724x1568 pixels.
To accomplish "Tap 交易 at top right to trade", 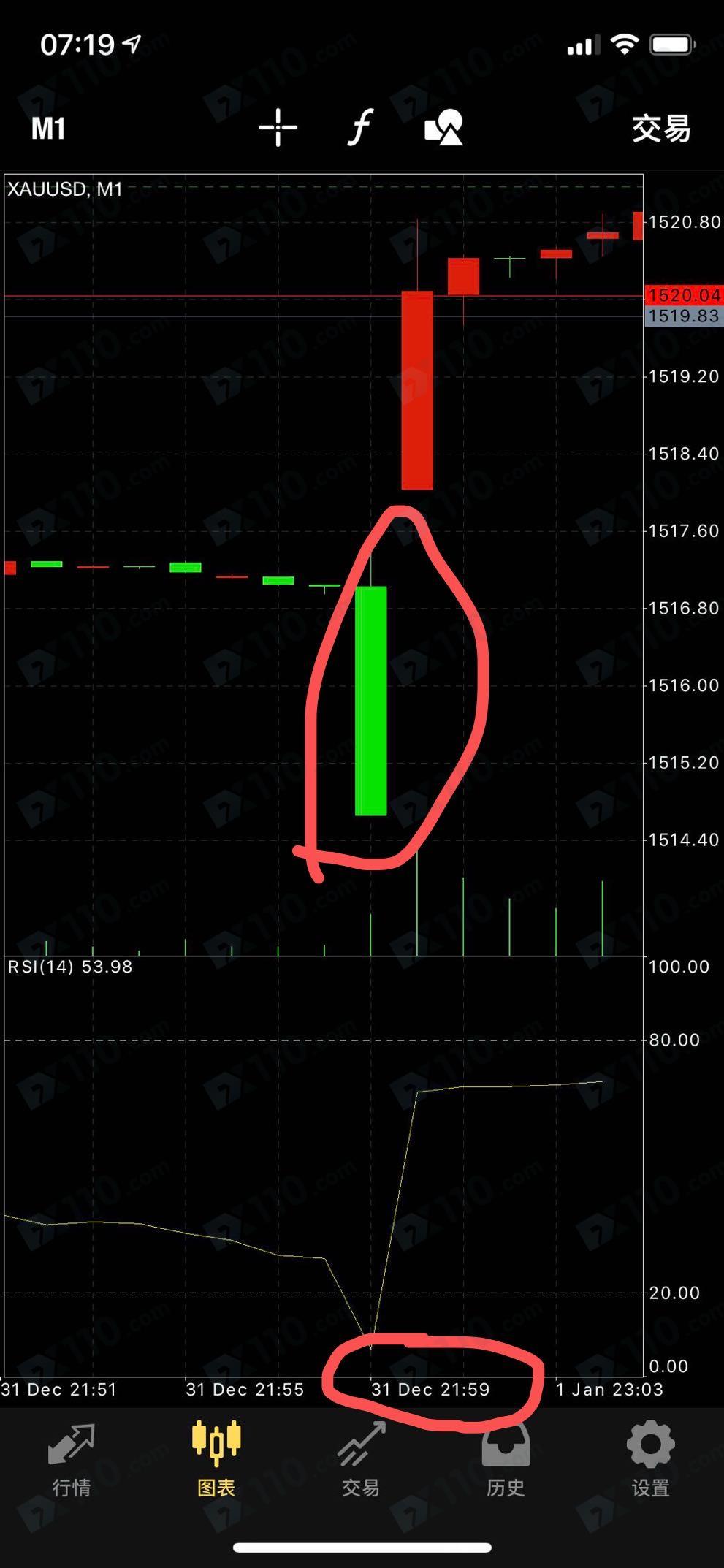I will point(660,129).
